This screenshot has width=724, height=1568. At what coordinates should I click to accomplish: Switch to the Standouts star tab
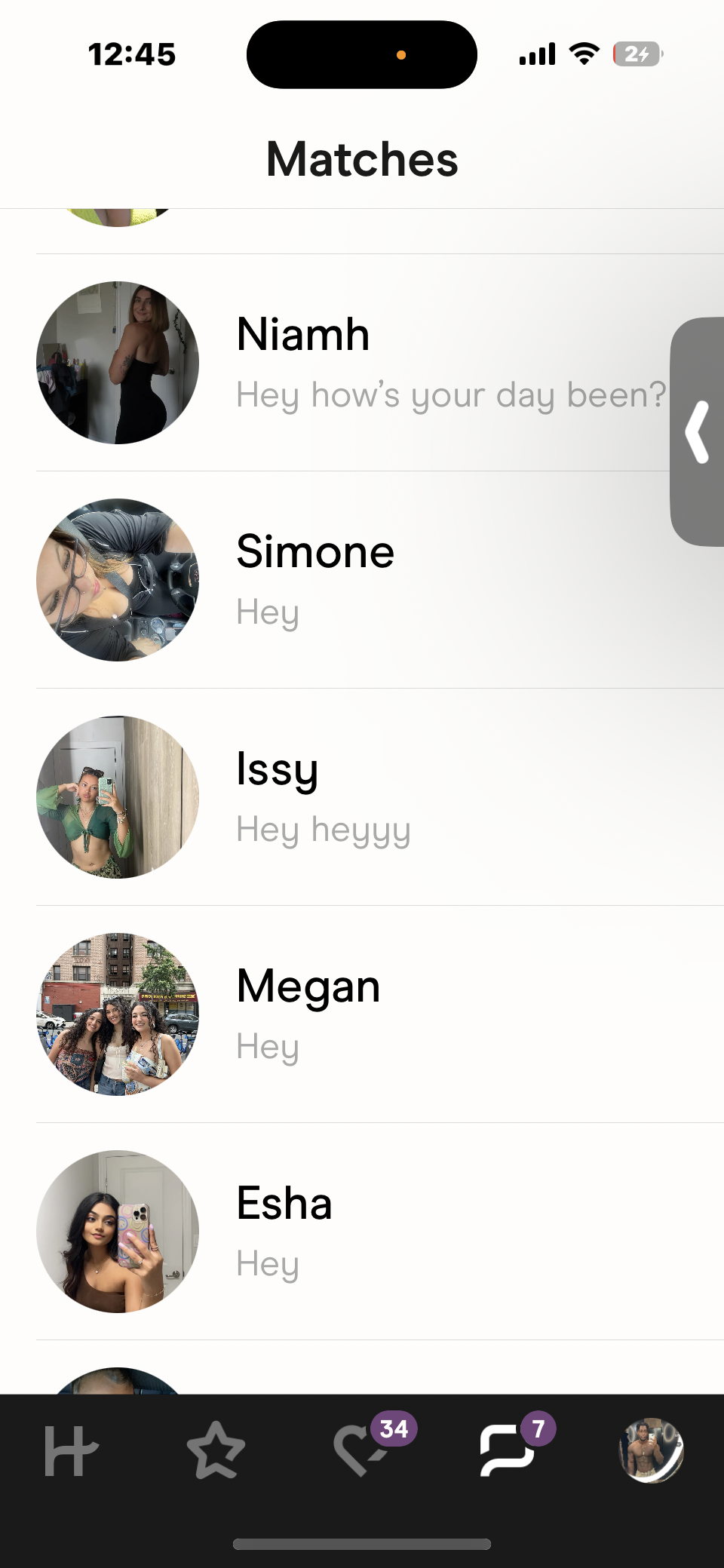tap(216, 1450)
